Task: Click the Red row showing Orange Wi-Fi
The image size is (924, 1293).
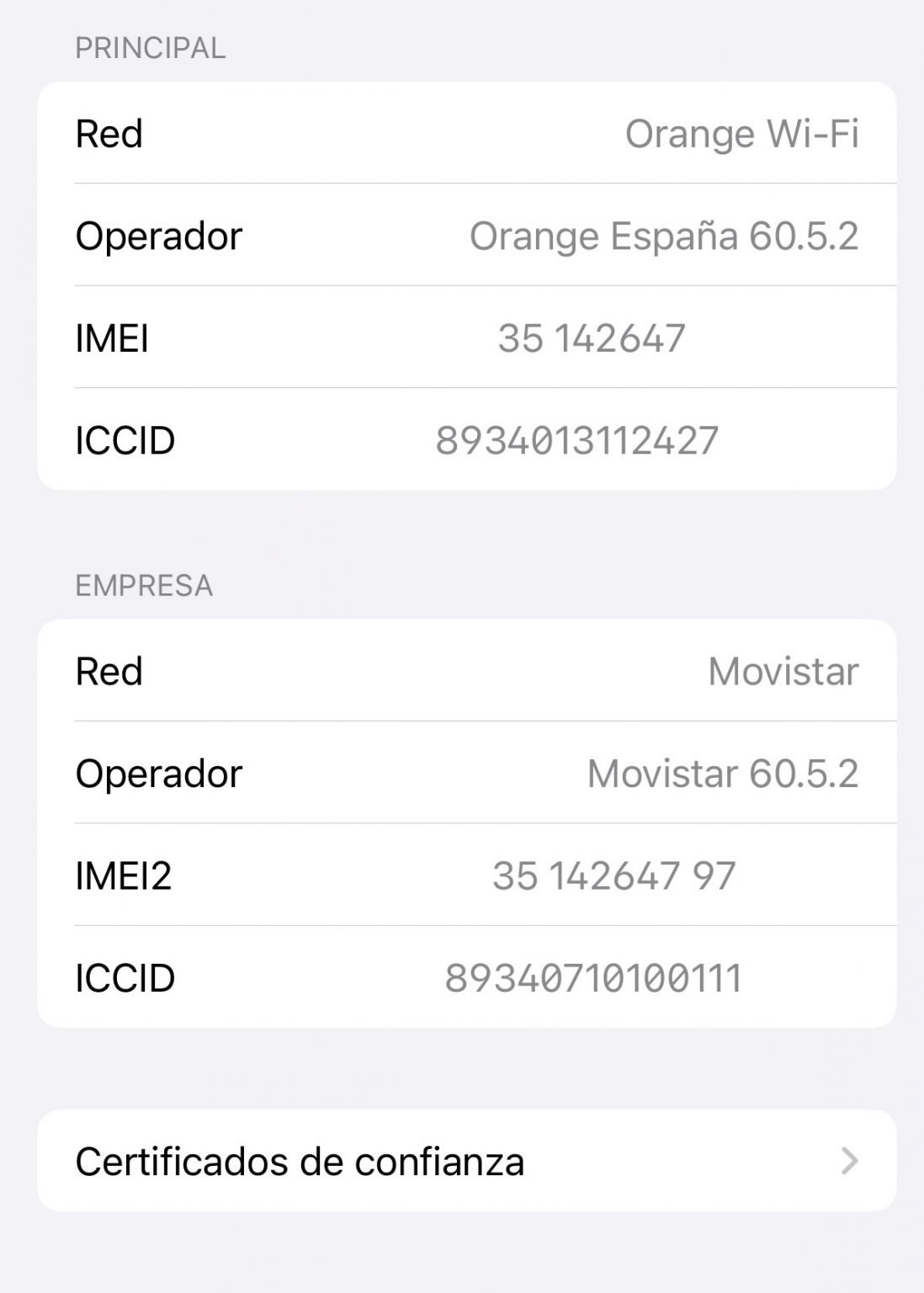Action: pos(462,135)
